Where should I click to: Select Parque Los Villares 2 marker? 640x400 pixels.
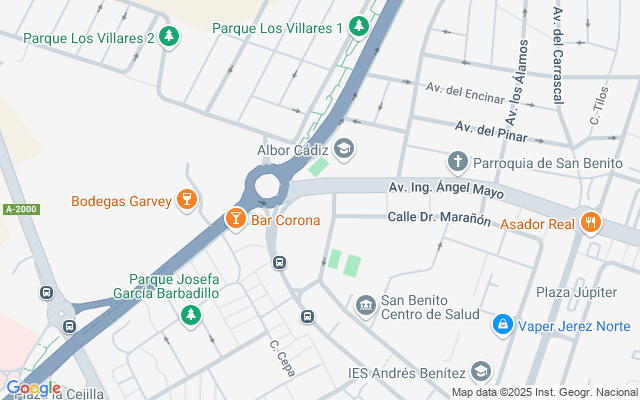click(x=169, y=38)
